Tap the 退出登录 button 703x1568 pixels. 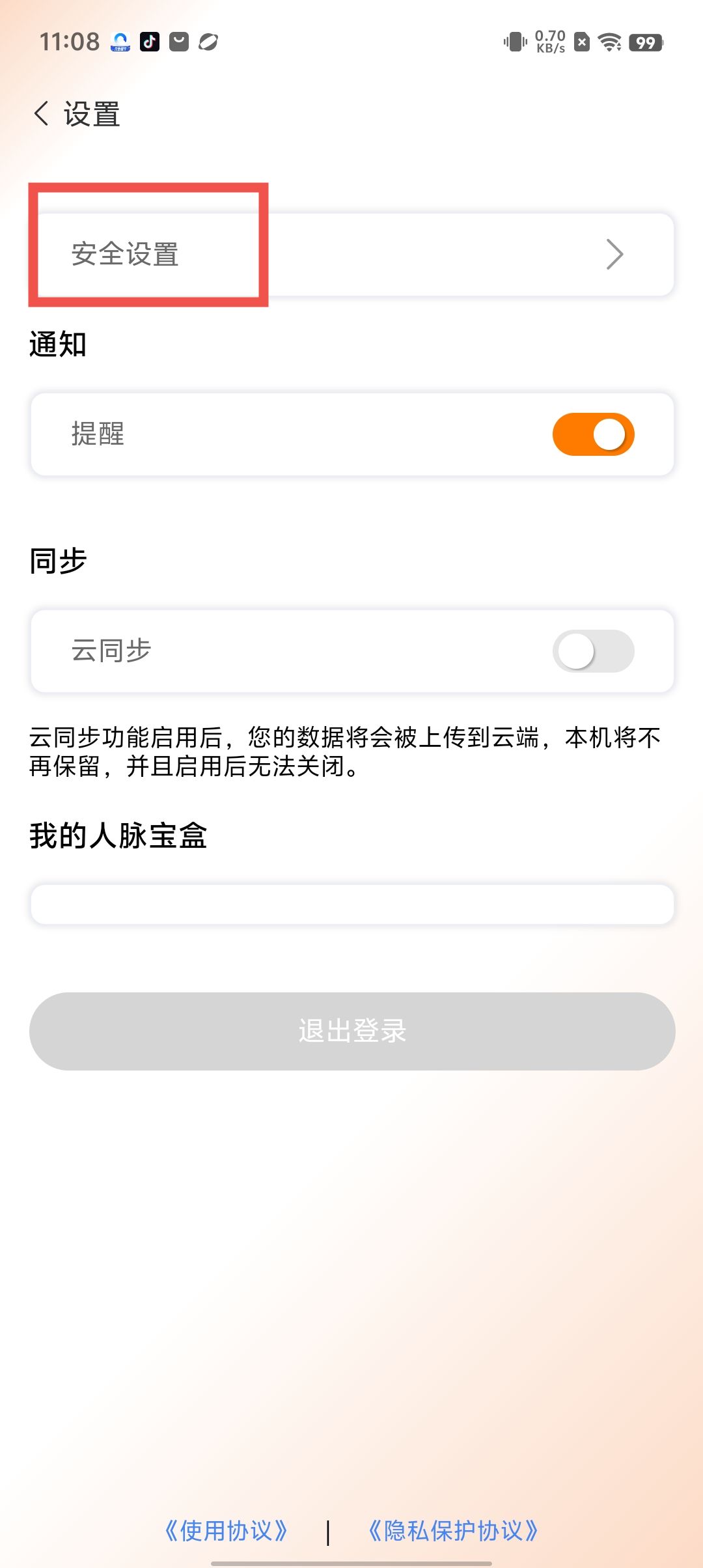pos(351,1031)
